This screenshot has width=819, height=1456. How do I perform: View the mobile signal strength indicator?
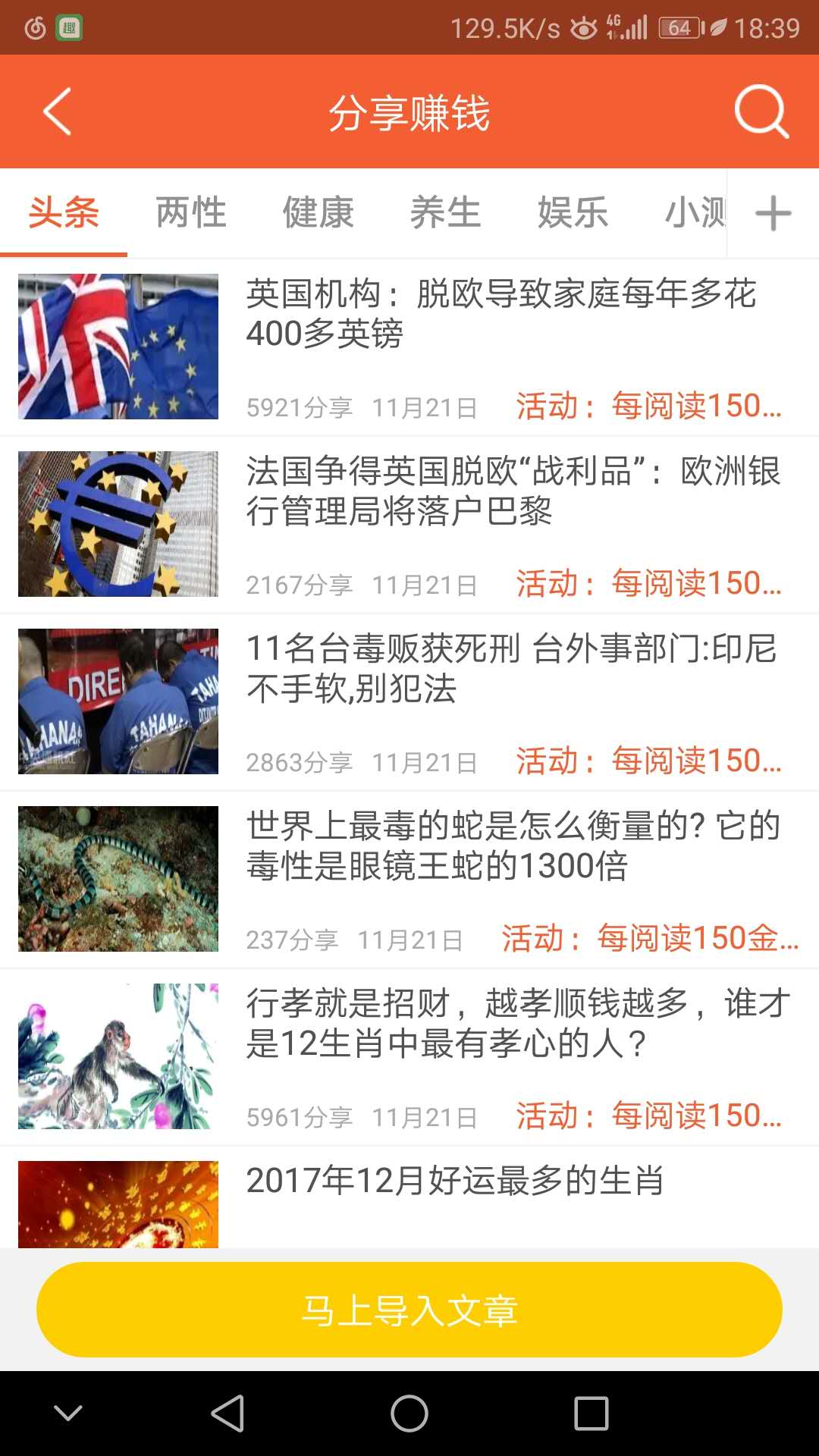coord(635,25)
